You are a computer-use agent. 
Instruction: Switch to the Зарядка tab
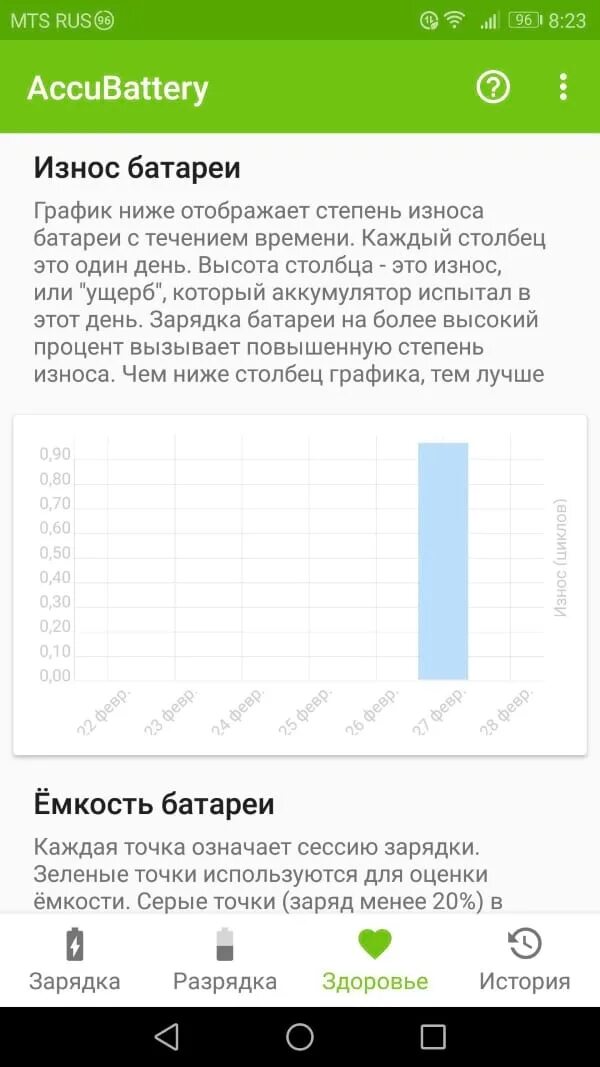(75, 960)
